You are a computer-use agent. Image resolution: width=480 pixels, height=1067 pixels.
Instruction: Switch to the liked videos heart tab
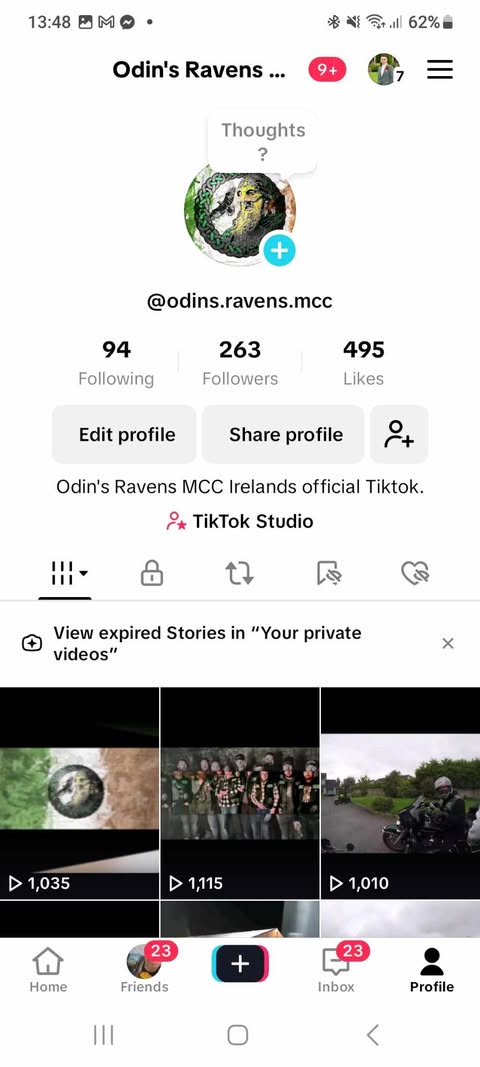(415, 575)
